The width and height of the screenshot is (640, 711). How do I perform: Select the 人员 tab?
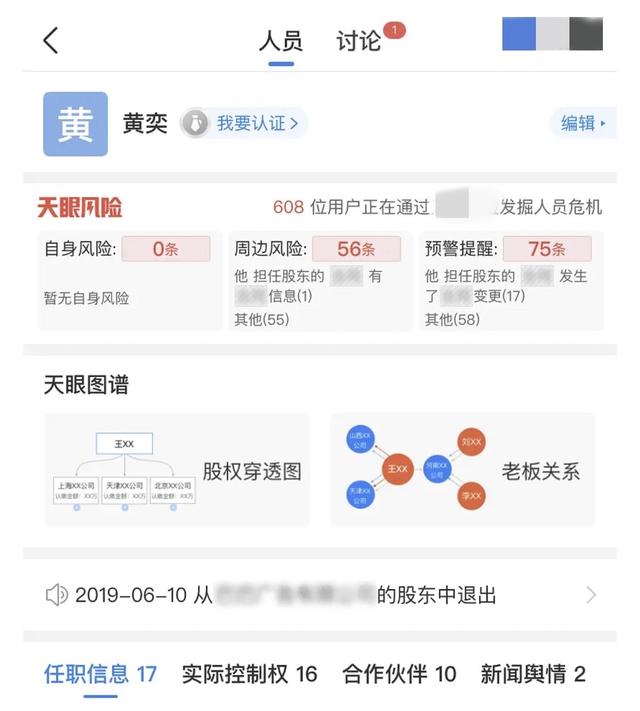click(280, 41)
